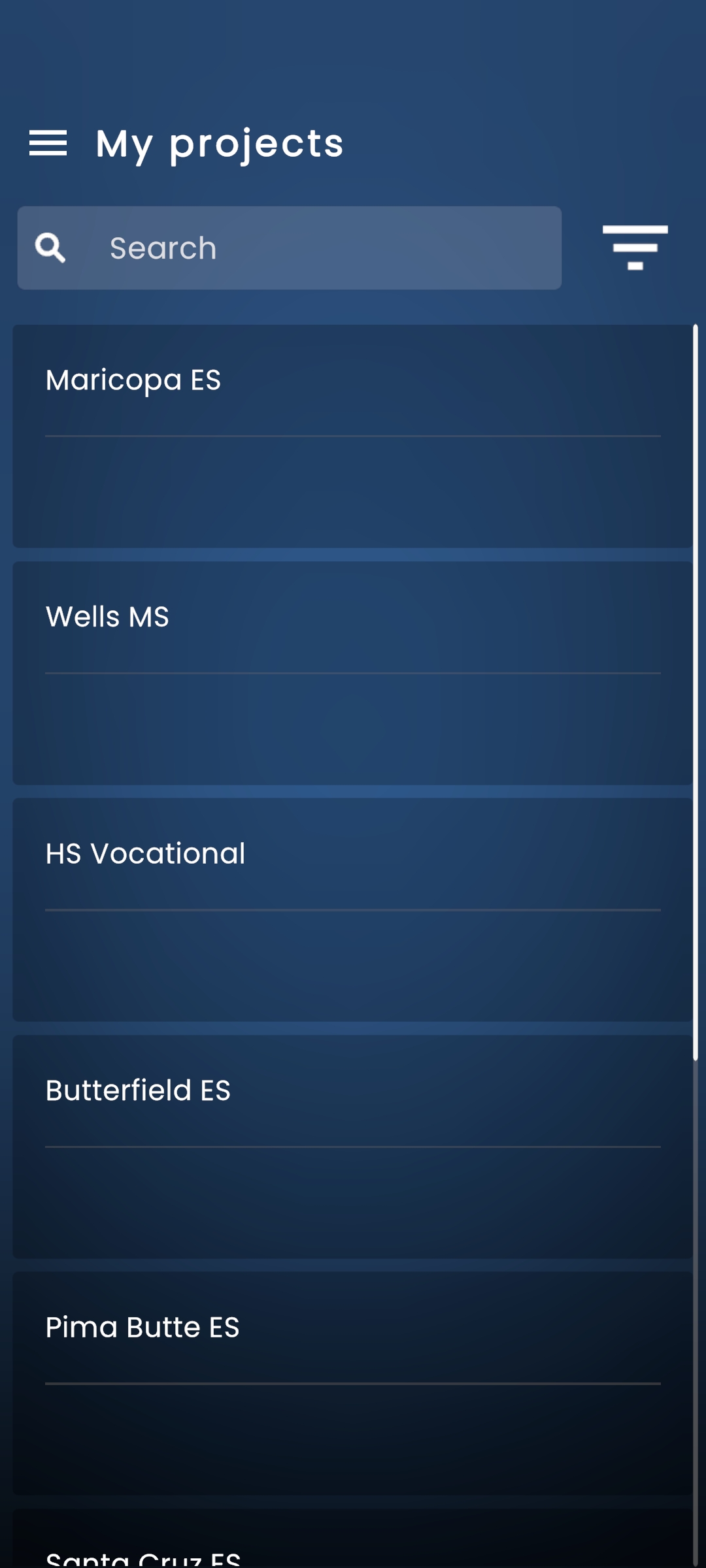Open the Maricopa ES project
The image size is (706, 1568).
click(x=352, y=436)
